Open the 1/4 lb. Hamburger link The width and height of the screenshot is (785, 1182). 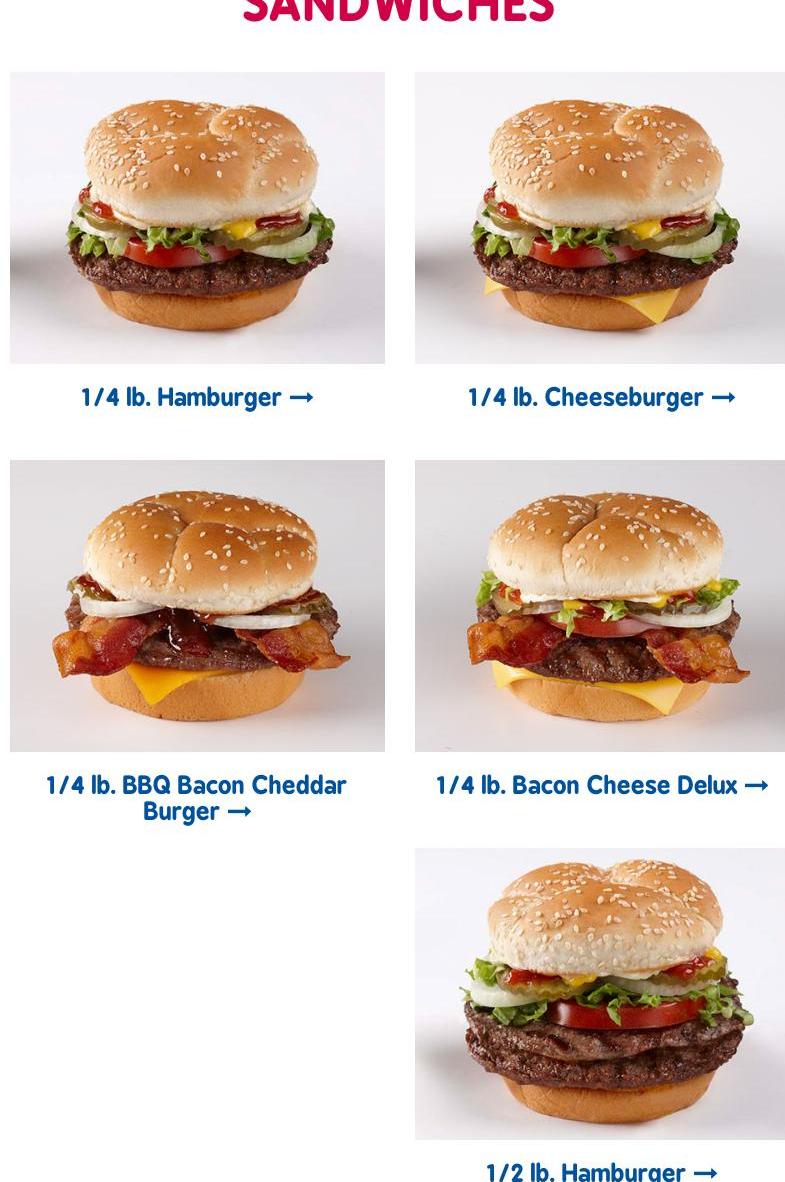(197, 397)
